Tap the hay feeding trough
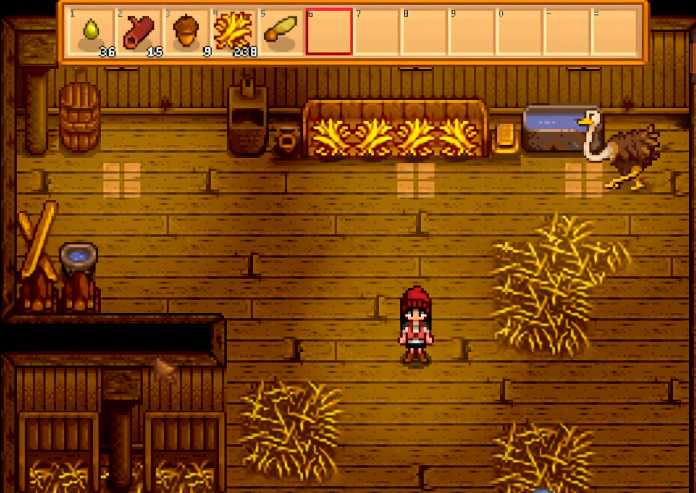Image resolution: width=696 pixels, height=493 pixels. pyautogui.click(x=394, y=130)
